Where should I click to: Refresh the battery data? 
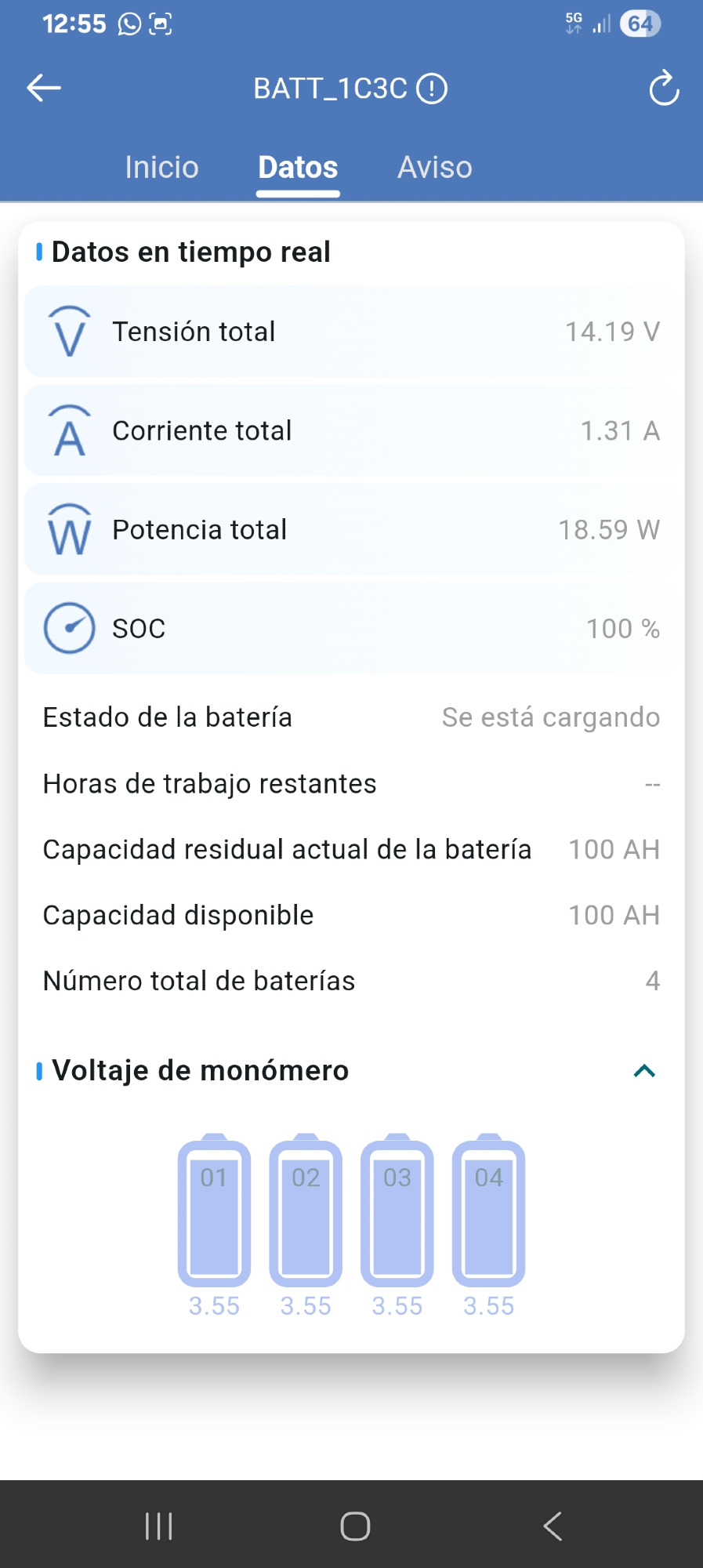[x=664, y=89]
